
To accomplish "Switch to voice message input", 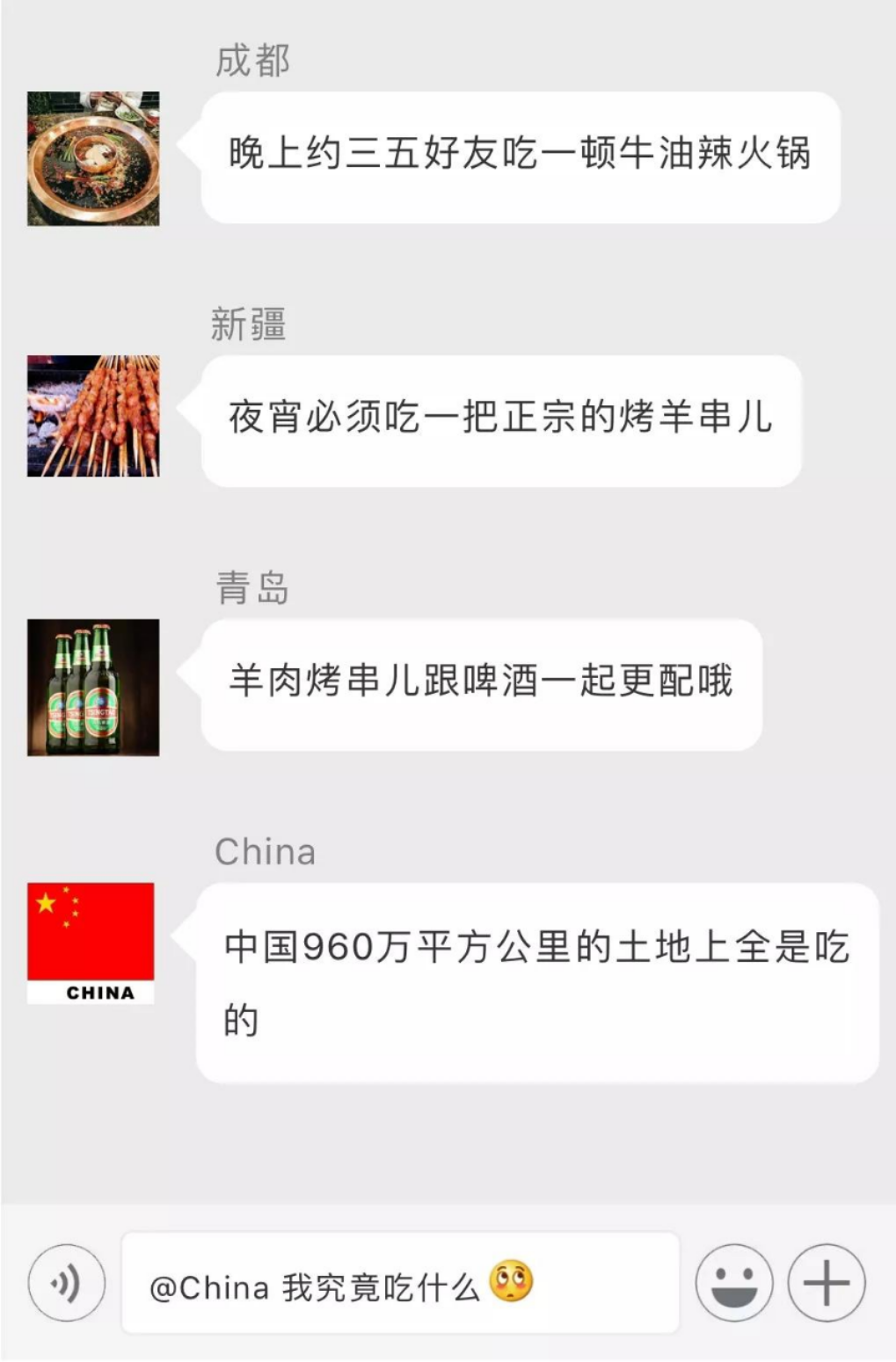I will (x=67, y=1283).
